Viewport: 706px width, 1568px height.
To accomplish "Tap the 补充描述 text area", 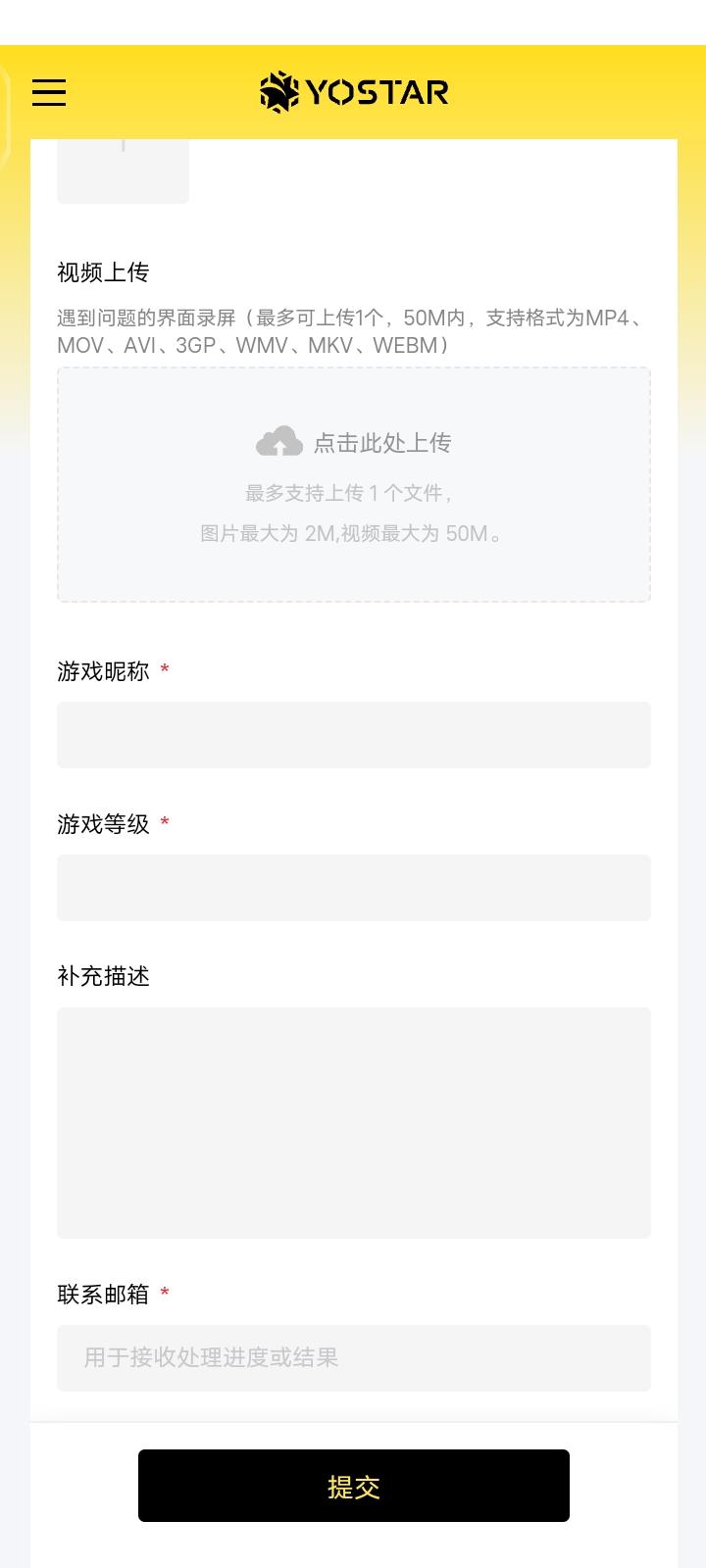I will point(354,1123).
